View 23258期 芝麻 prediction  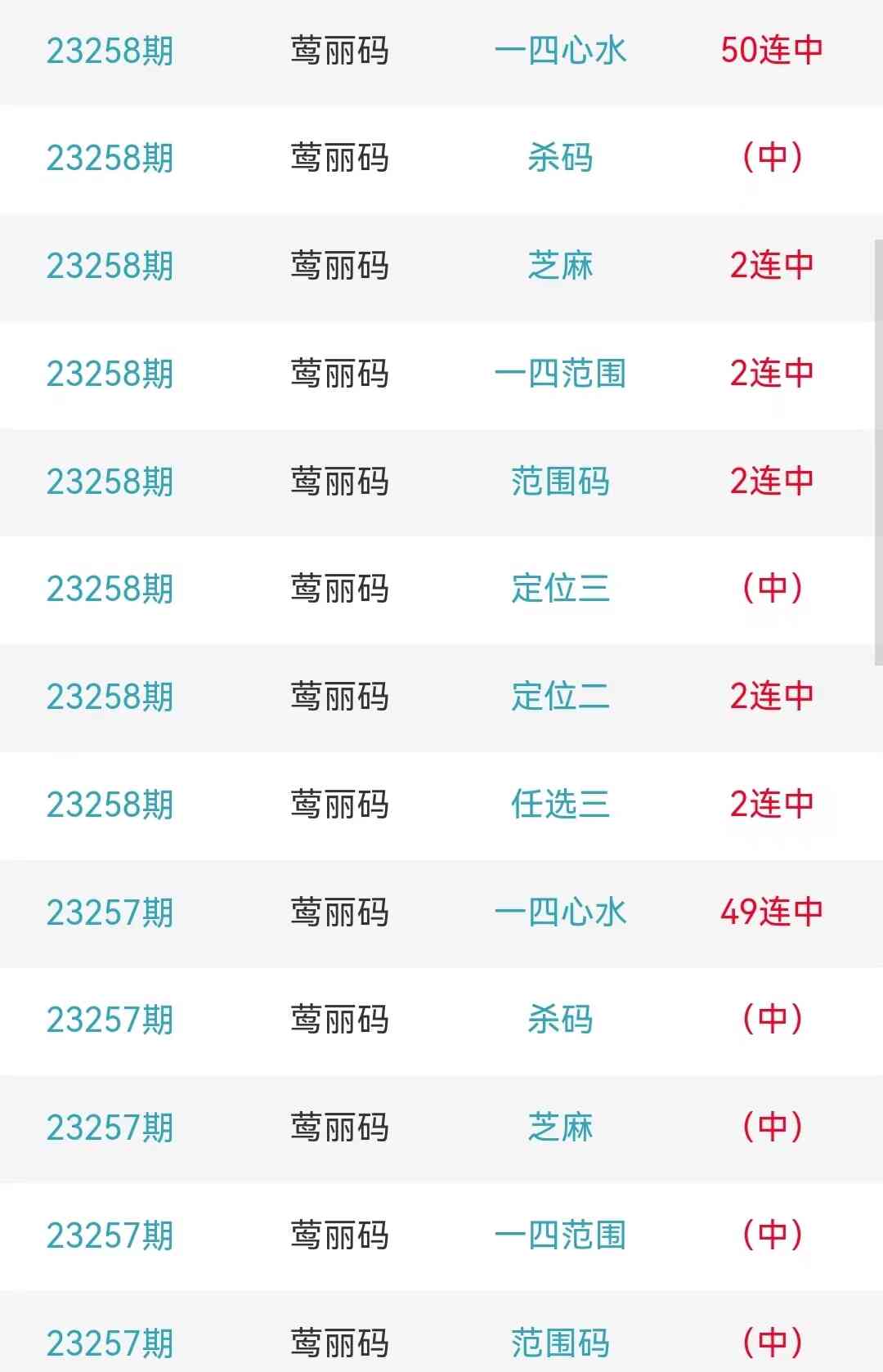click(560, 266)
